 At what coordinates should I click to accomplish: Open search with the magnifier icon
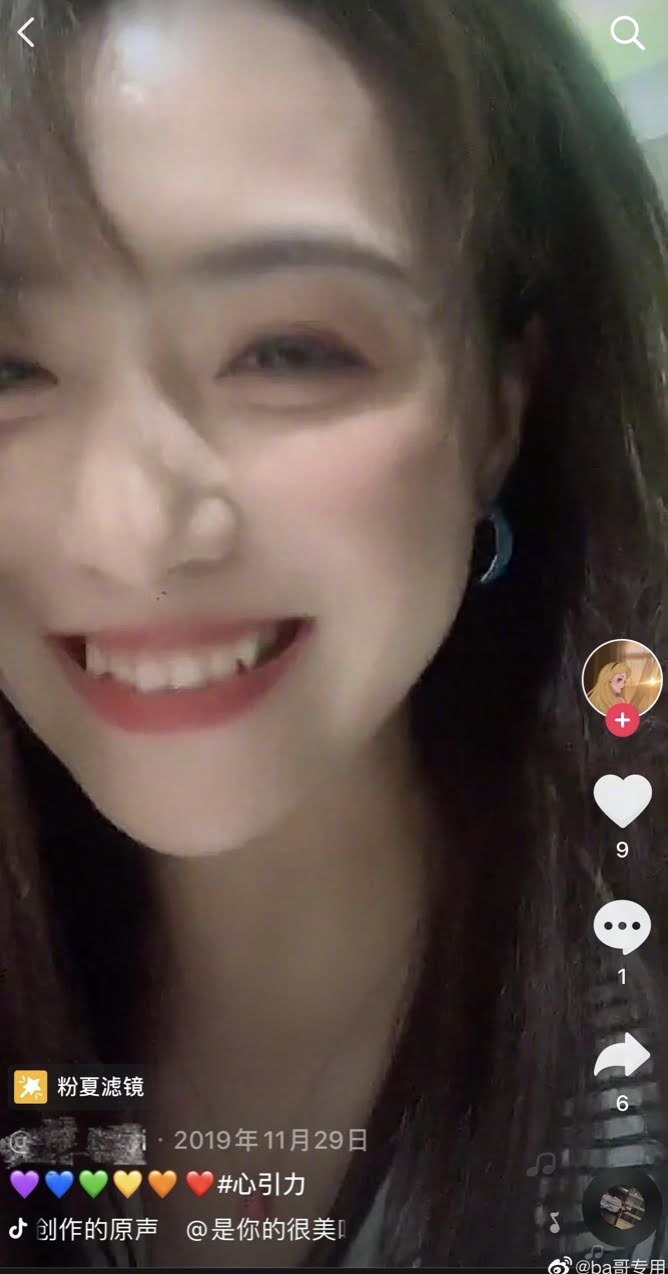pos(627,33)
